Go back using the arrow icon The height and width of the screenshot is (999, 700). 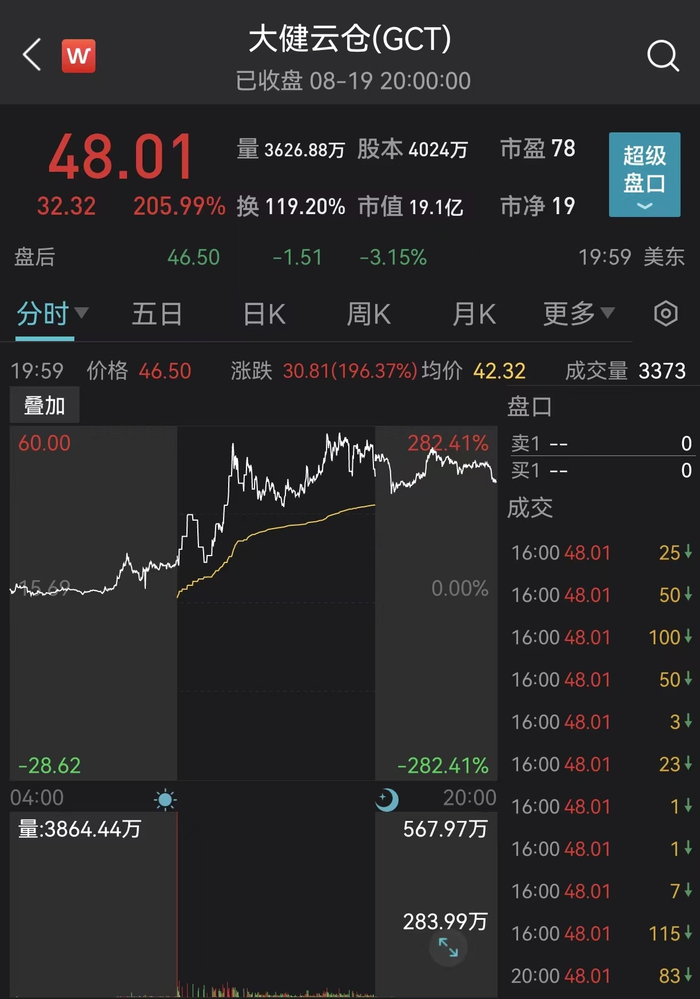click(x=32, y=55)
